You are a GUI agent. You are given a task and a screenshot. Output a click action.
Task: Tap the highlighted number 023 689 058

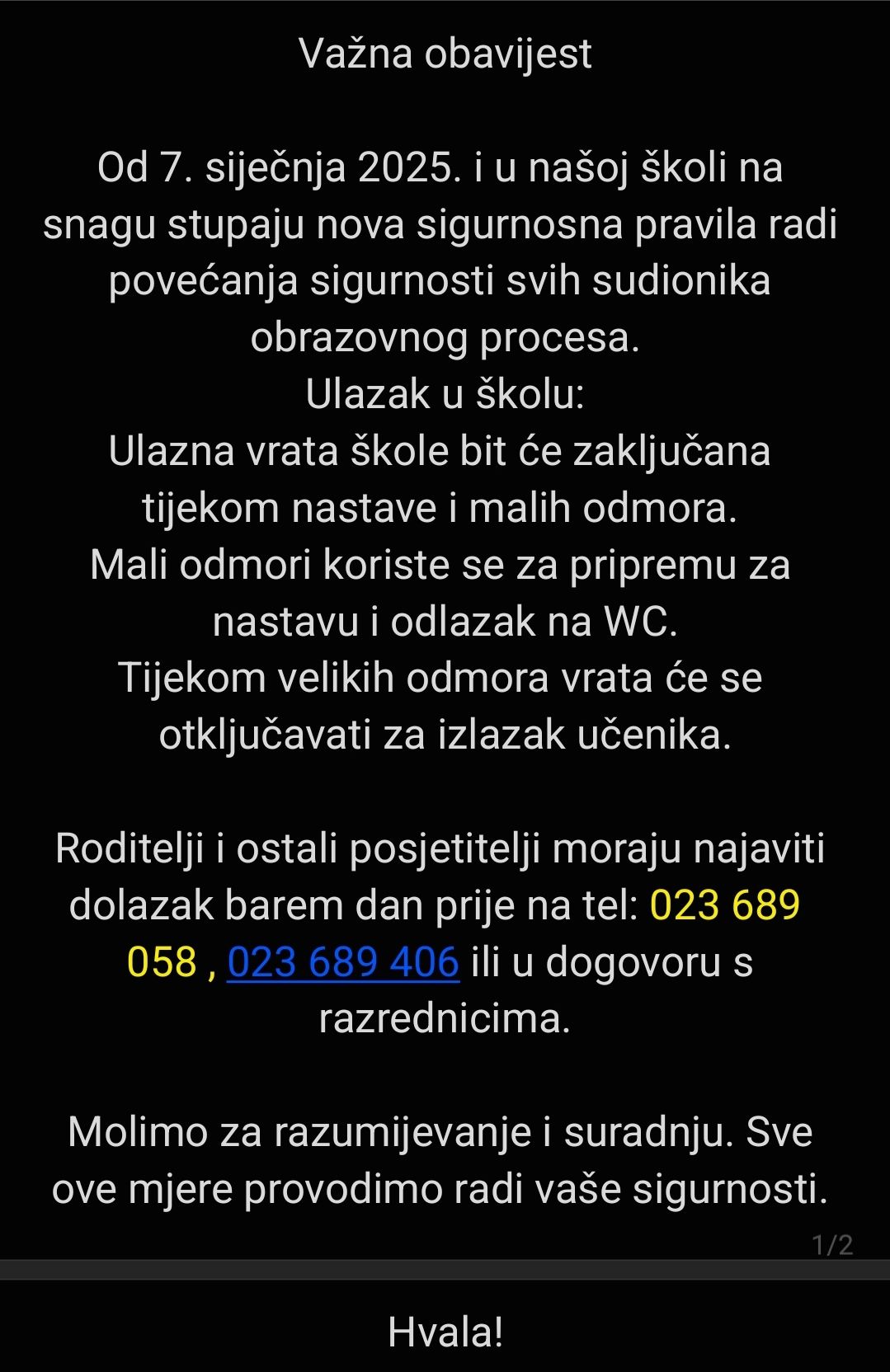tap(724, 905)
